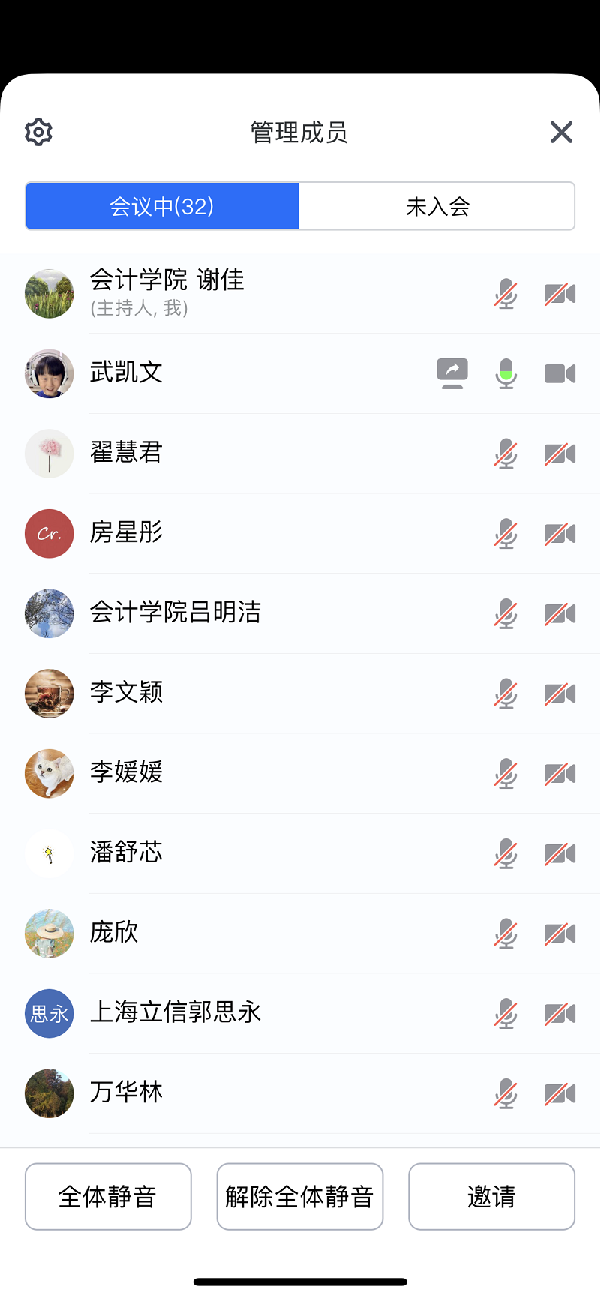Open the settings gear icon

point(39,132)
